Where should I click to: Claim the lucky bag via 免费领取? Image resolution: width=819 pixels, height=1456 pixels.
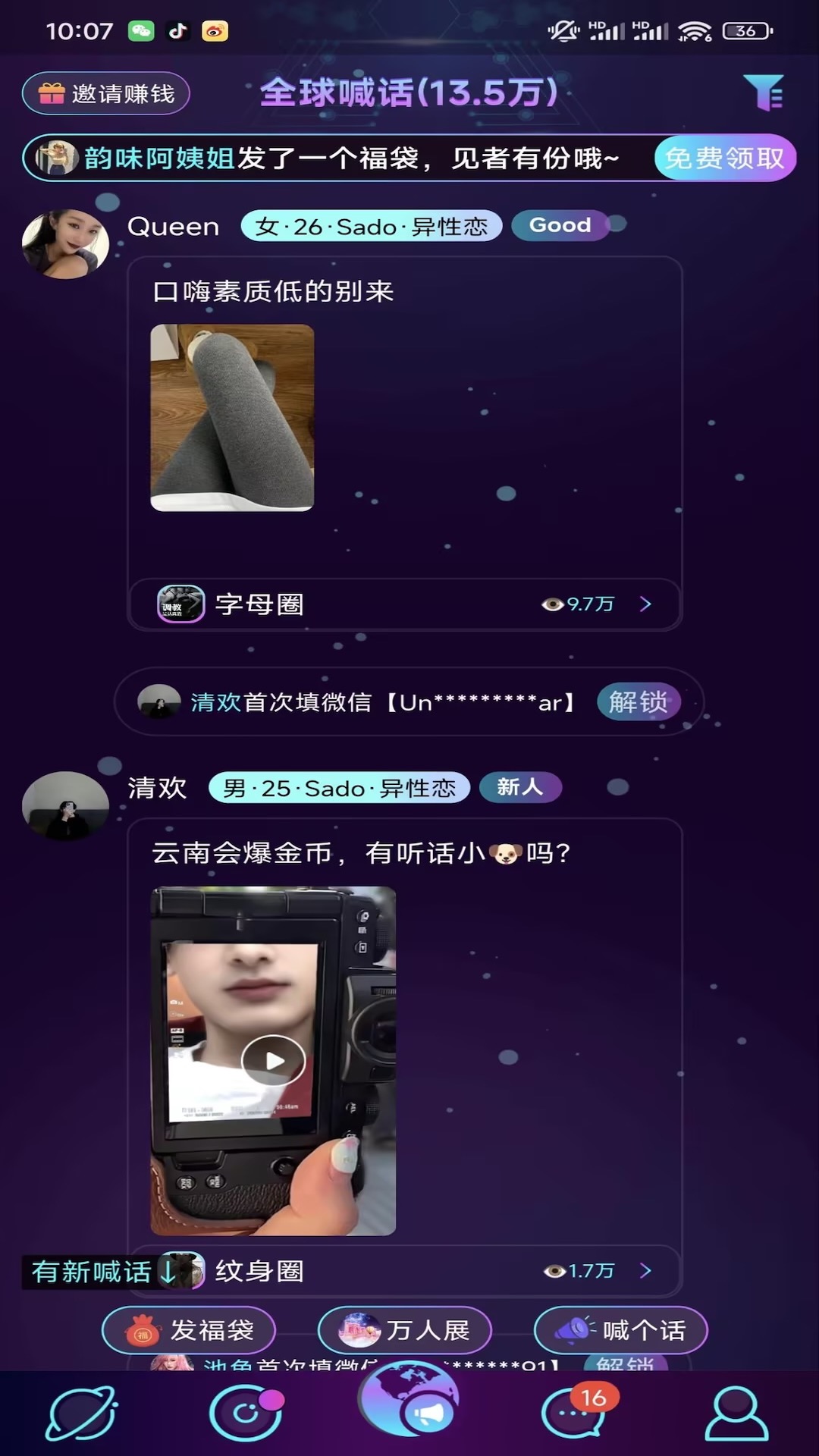[x=724, y=158]
